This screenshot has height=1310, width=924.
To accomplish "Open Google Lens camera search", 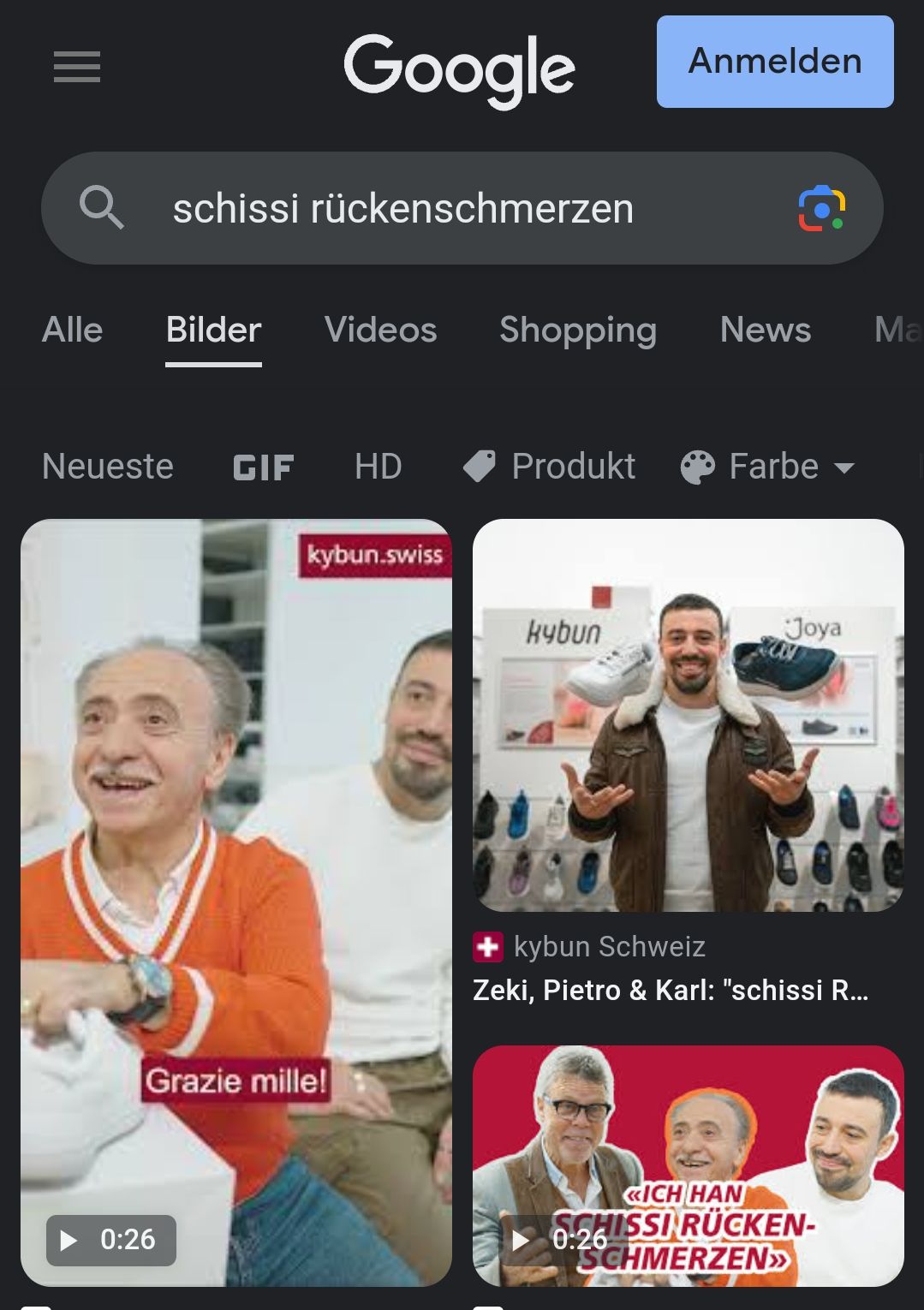I will (x=821, y=209).
